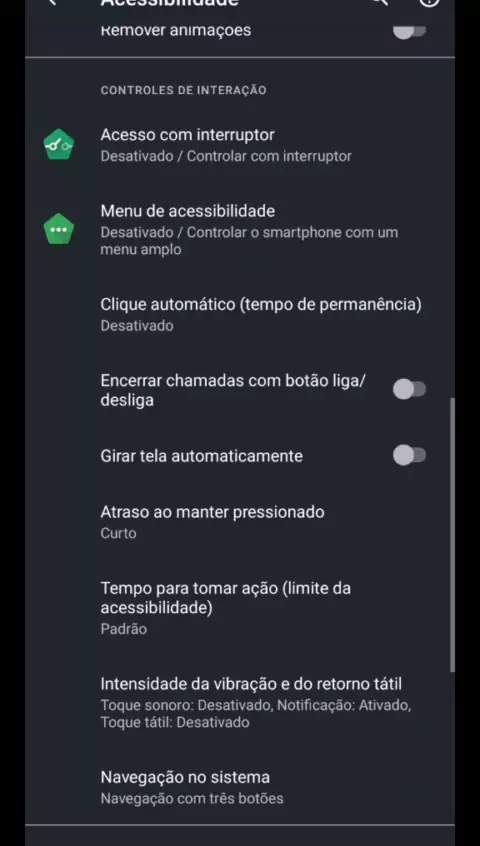Image resolution: width=480 pixels, height=846 pixels.
Task: Open Atraso ao manter pressionado
Action: tap(239, 521)
